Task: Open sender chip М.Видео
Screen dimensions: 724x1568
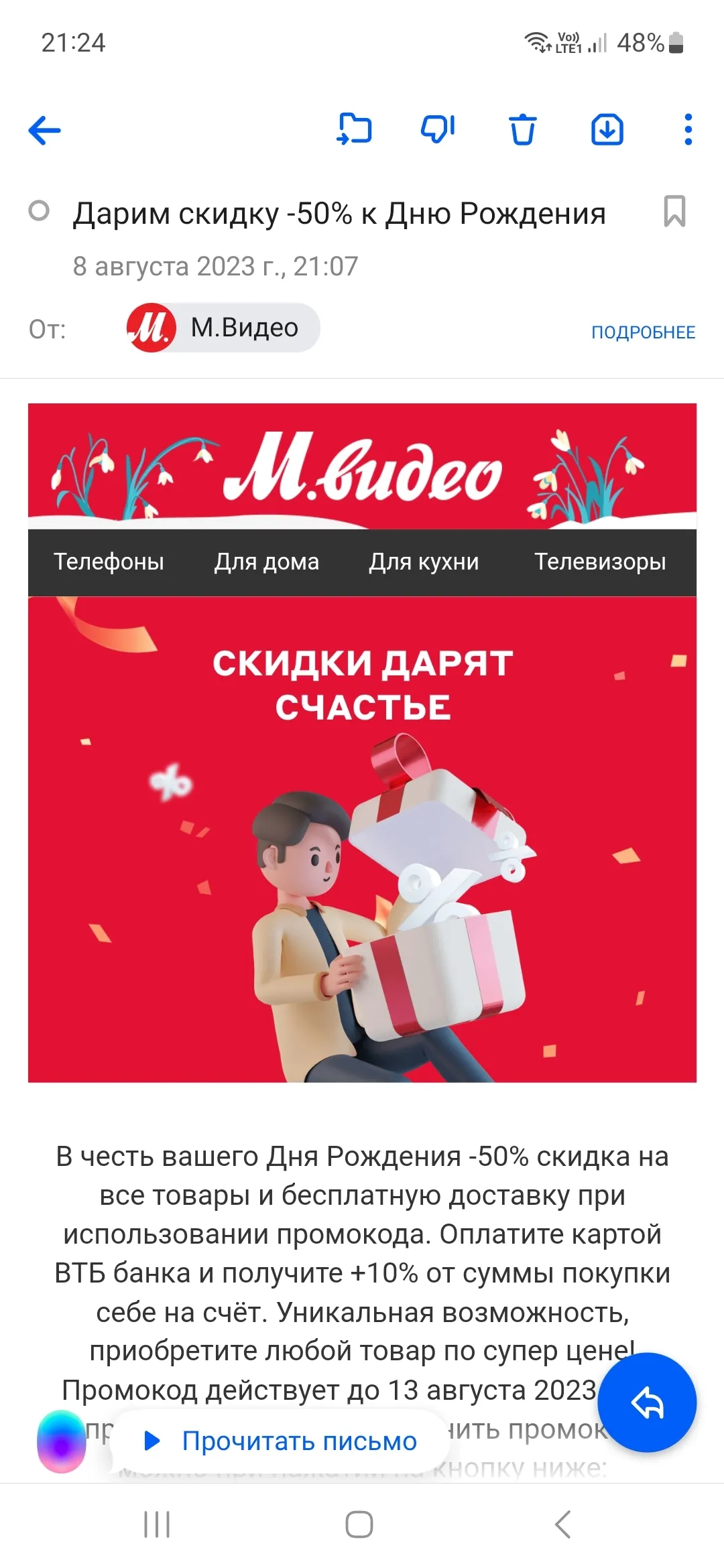Action: click(x=223, y=328)
